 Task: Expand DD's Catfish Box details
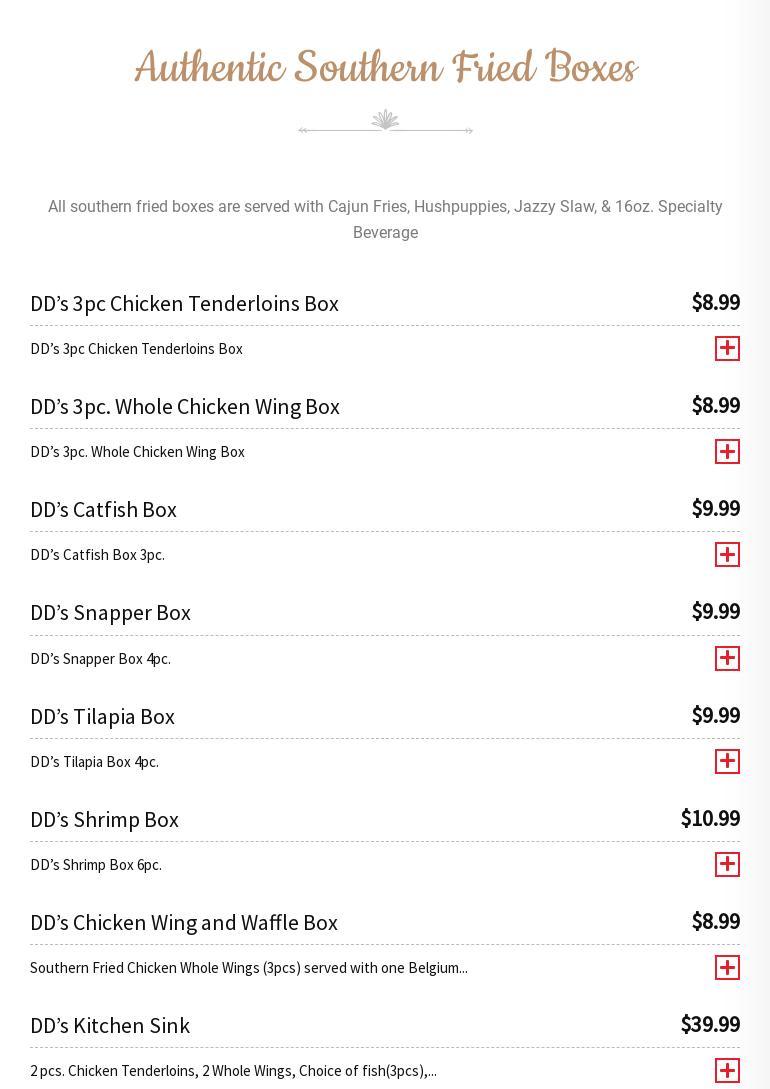tap(727, 554)
